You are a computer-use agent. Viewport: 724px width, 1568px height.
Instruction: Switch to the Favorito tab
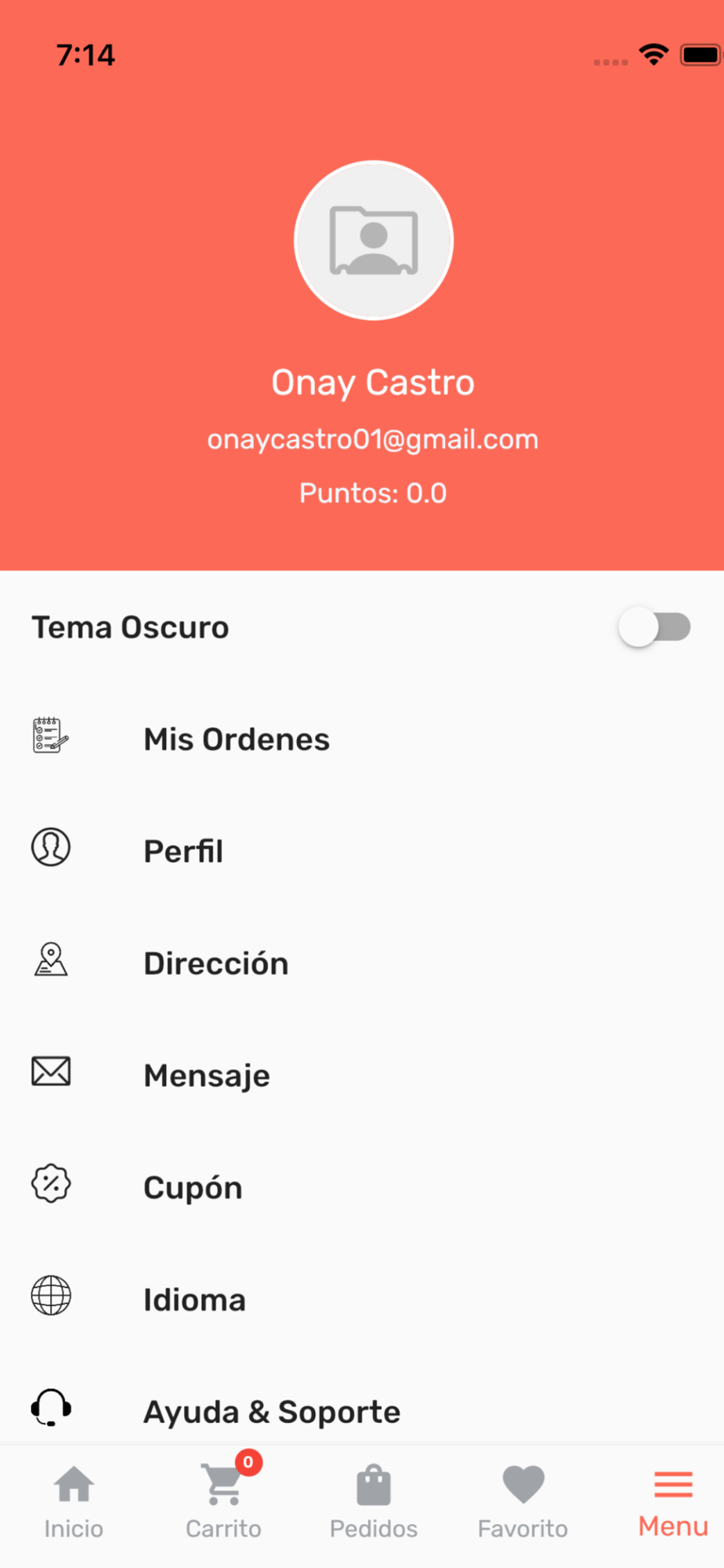523,1502
